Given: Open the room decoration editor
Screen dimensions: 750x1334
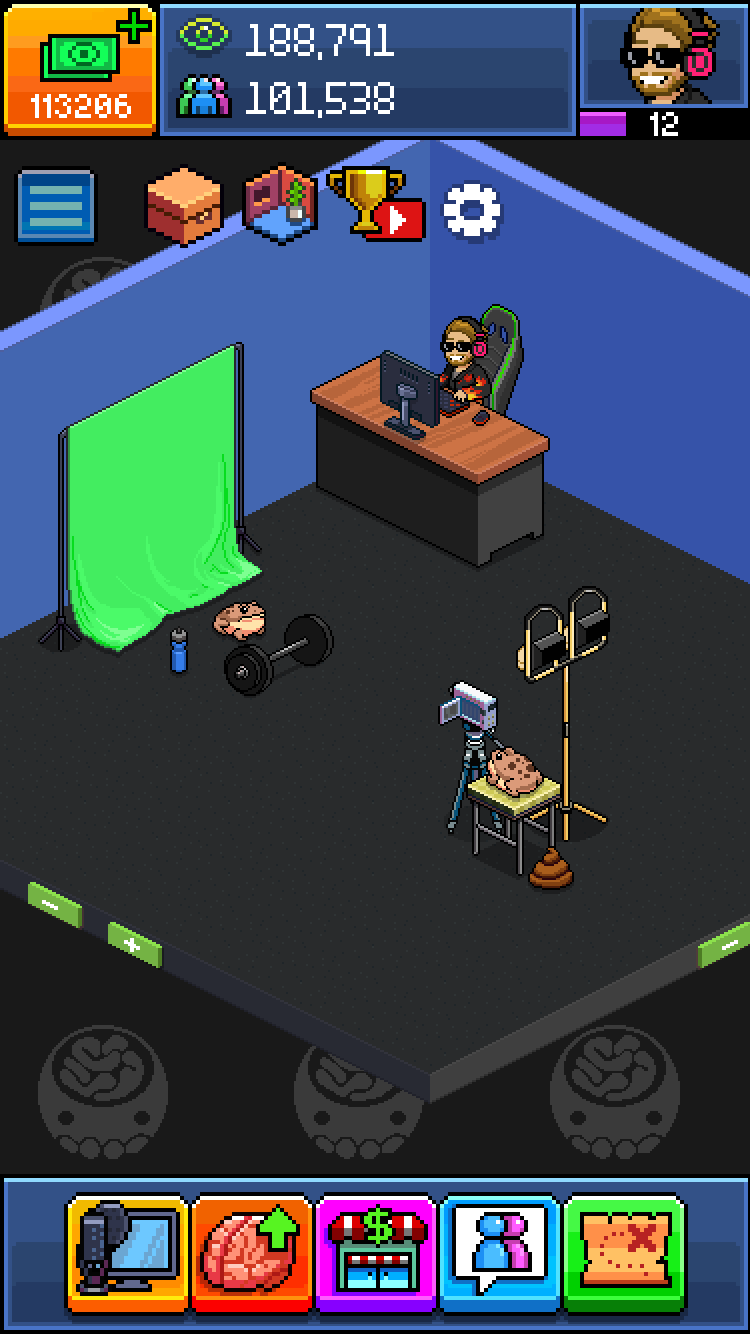Looking at the screenshot, I should point(281,206).
